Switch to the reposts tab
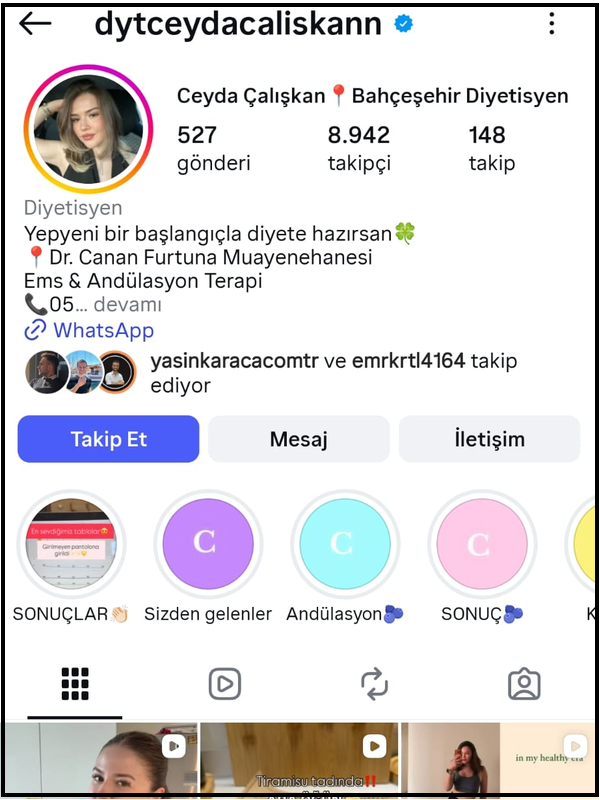Viewport: 600px width, 800px height. pos(374,684)
